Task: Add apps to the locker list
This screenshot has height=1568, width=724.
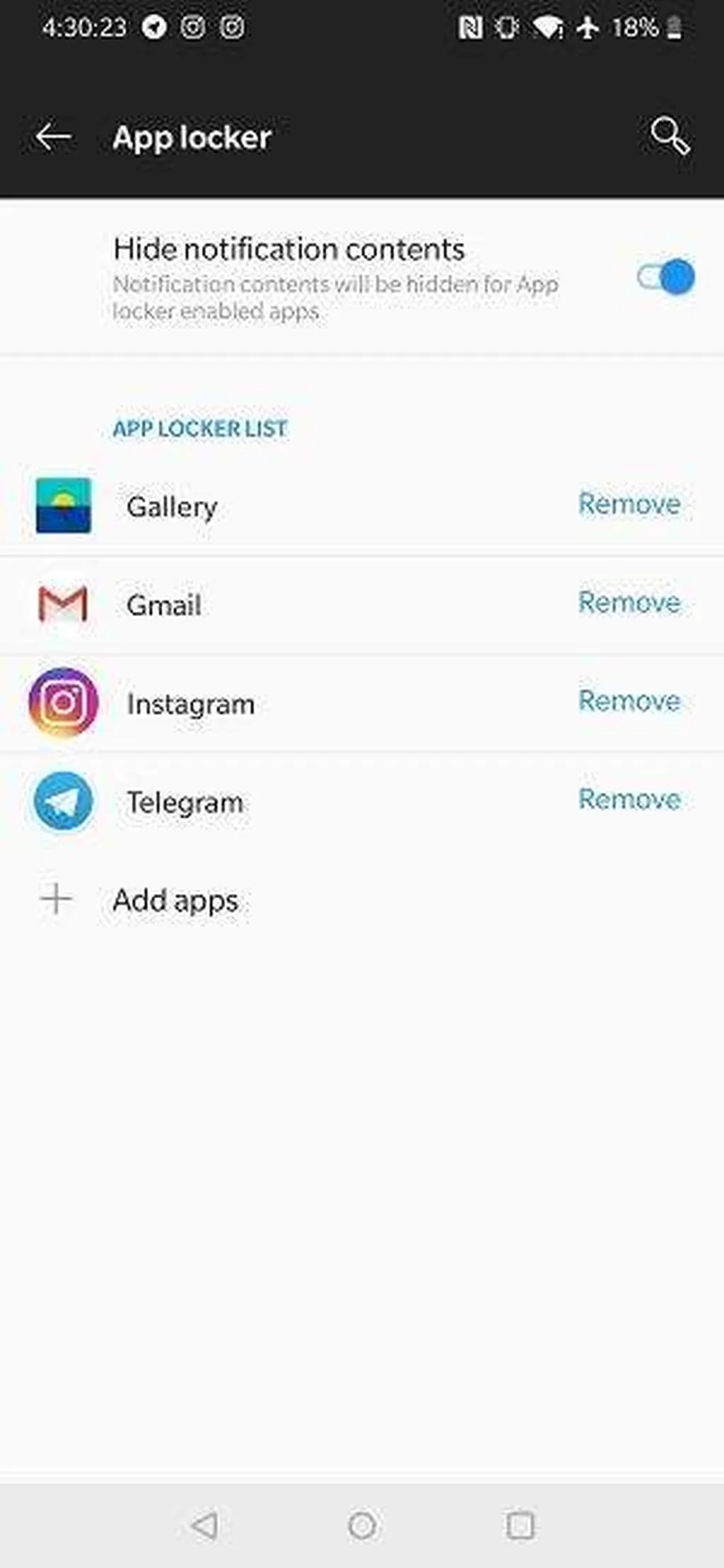Action: (x=175, y=900)
